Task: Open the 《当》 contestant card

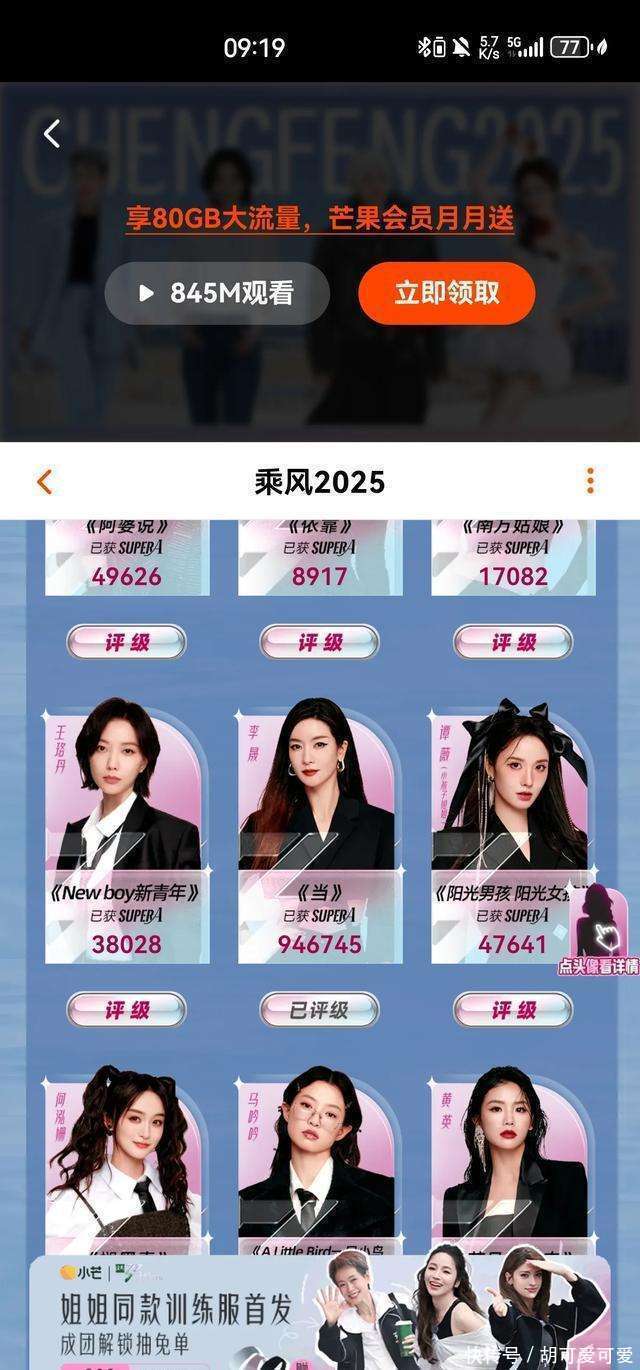Action: point(319,830)
